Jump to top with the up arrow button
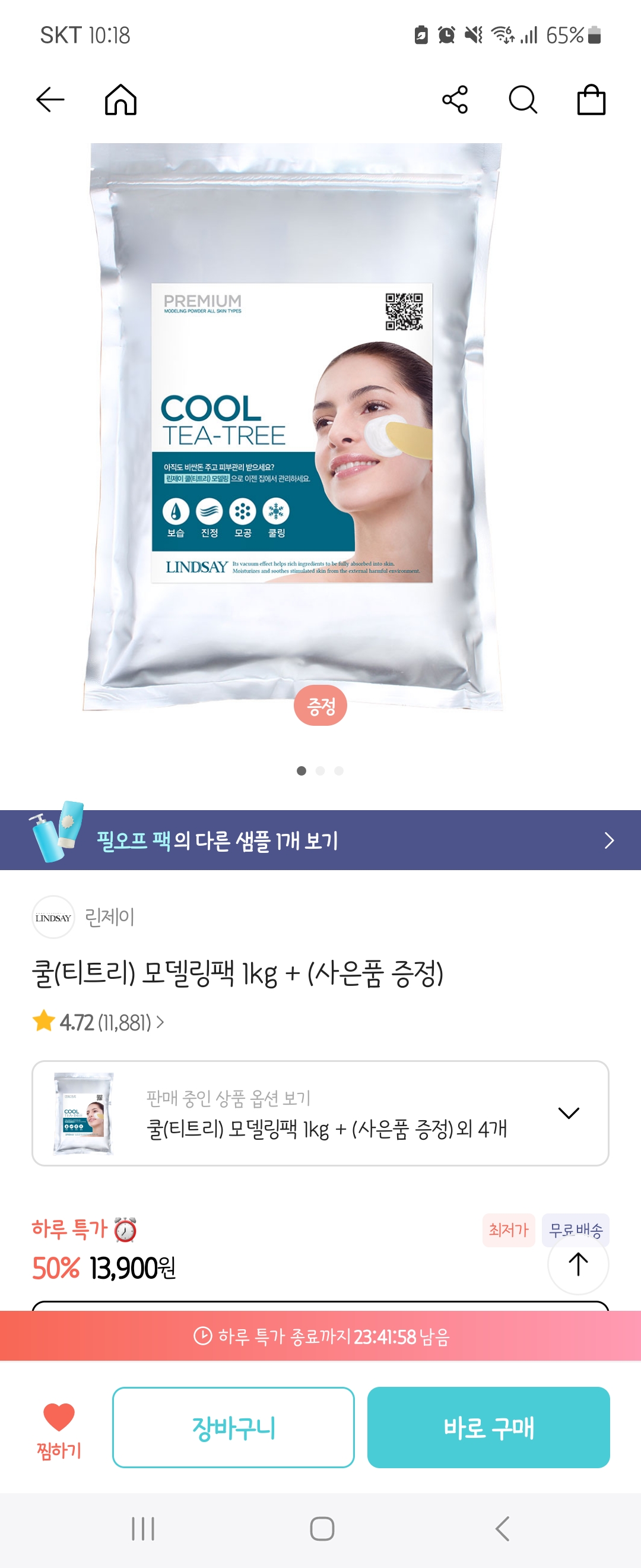This screenshot has width=641, height=1568. coord(577,1264)
